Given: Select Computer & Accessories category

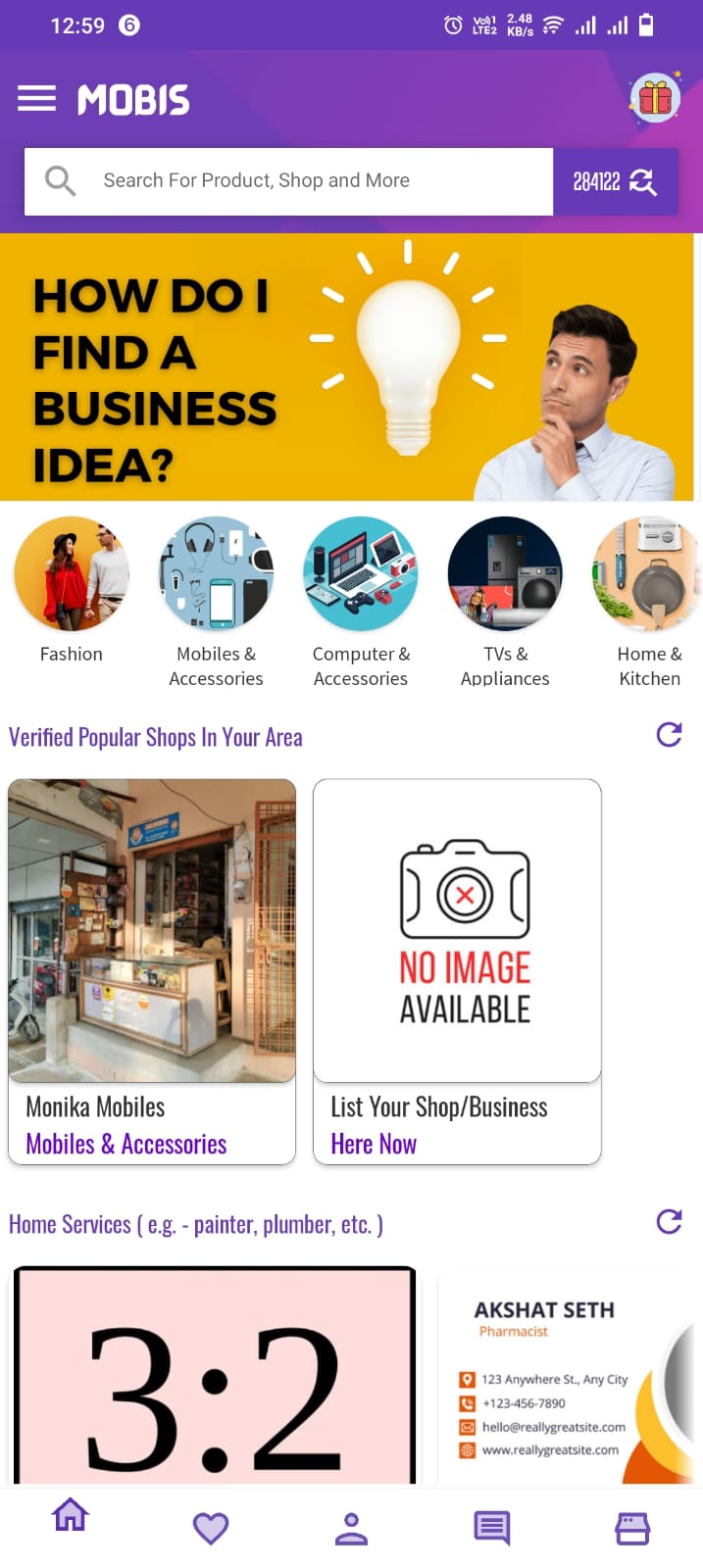Looking at the screenshot, I should (x=361, y=598).
